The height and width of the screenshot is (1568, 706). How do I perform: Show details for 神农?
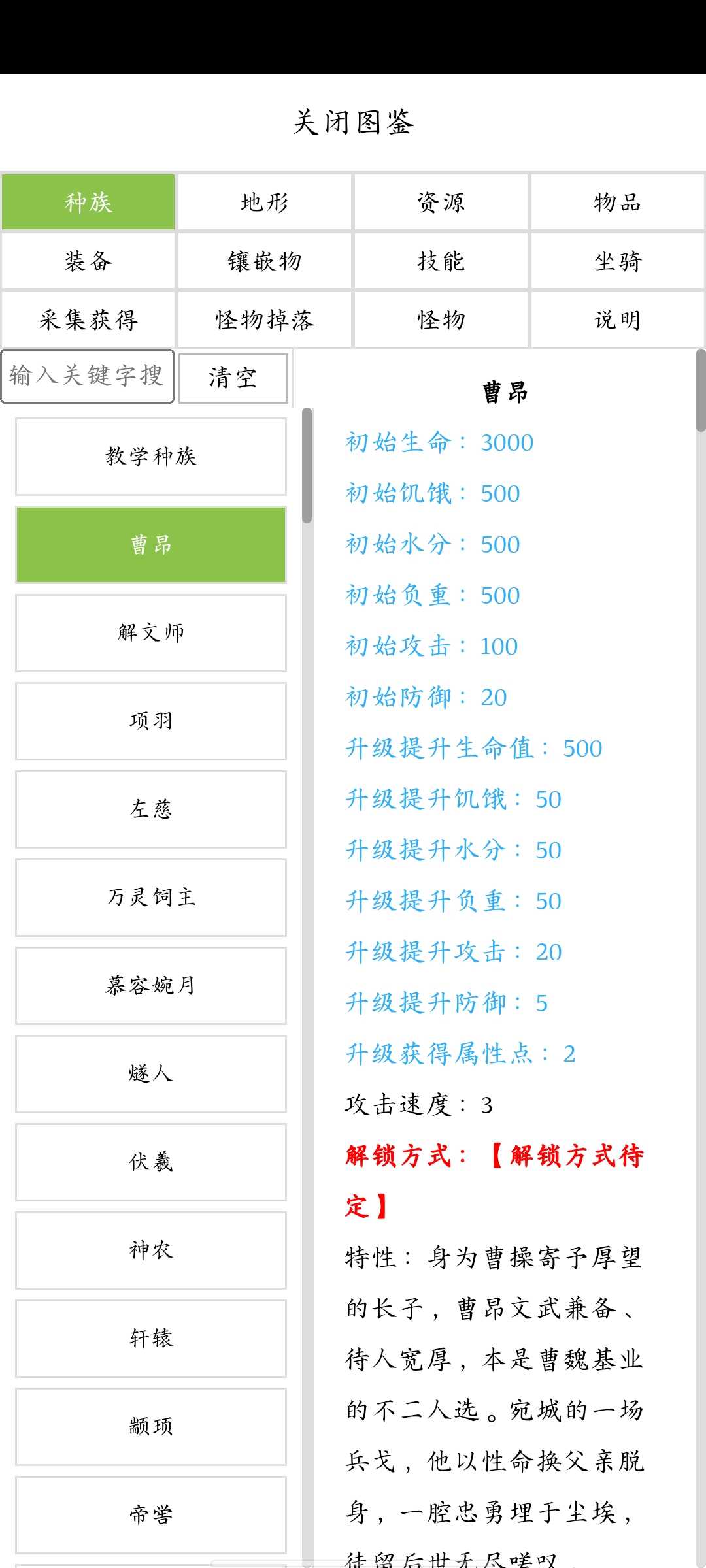pos(151,1250)
